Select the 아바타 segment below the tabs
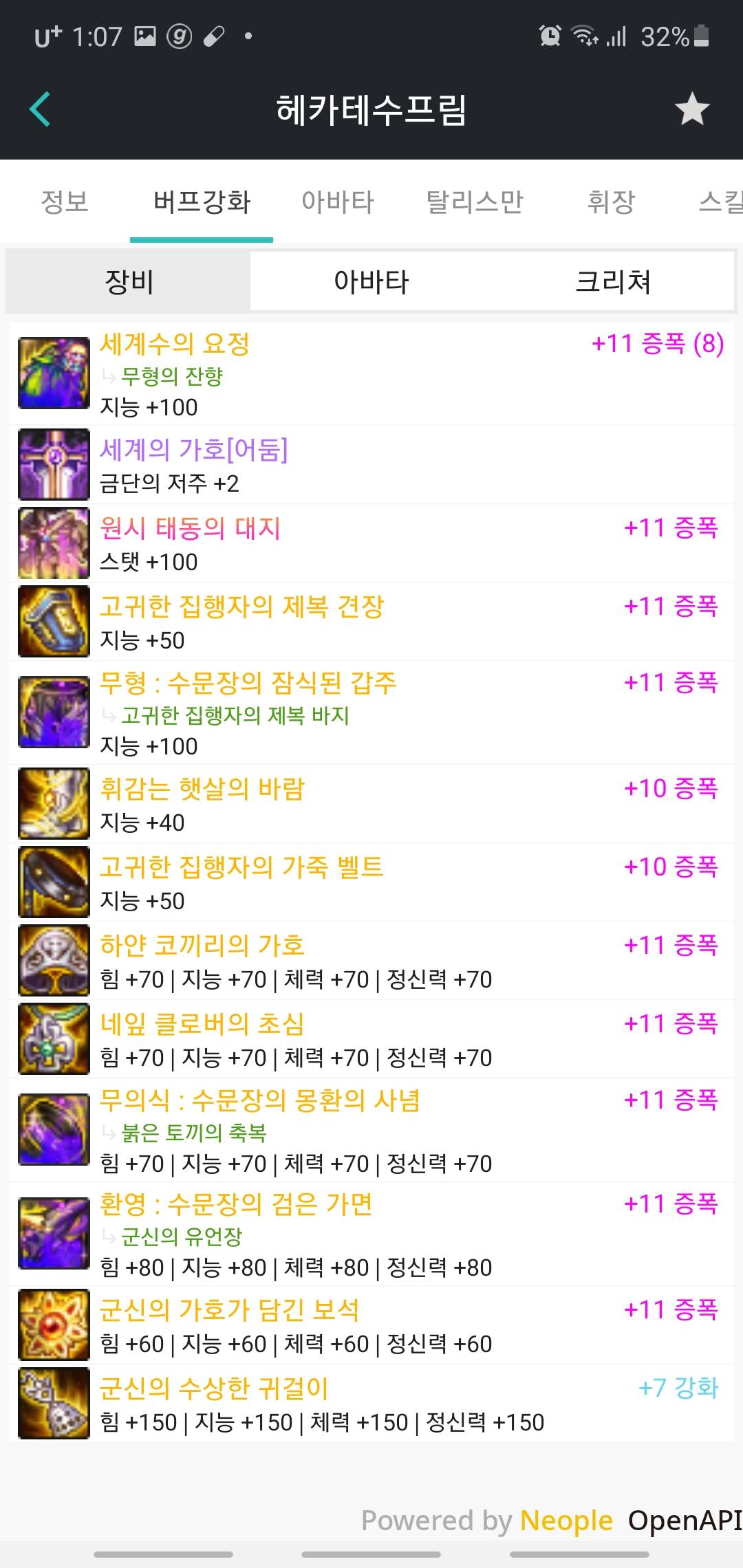The width and height of the screenshot is (743, 1568). [x=371, y=282]
